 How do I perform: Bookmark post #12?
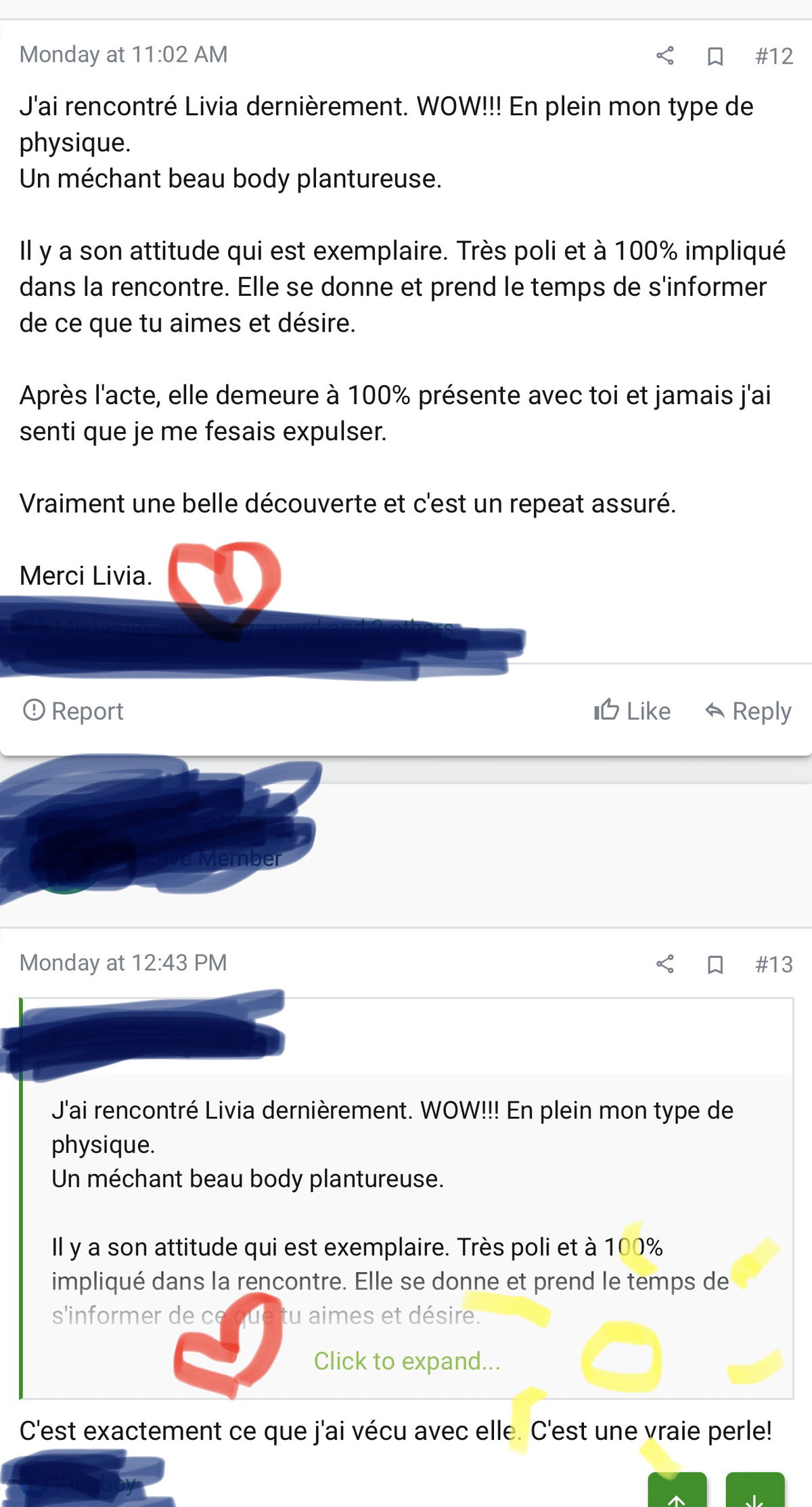click(x=715, y=56)
